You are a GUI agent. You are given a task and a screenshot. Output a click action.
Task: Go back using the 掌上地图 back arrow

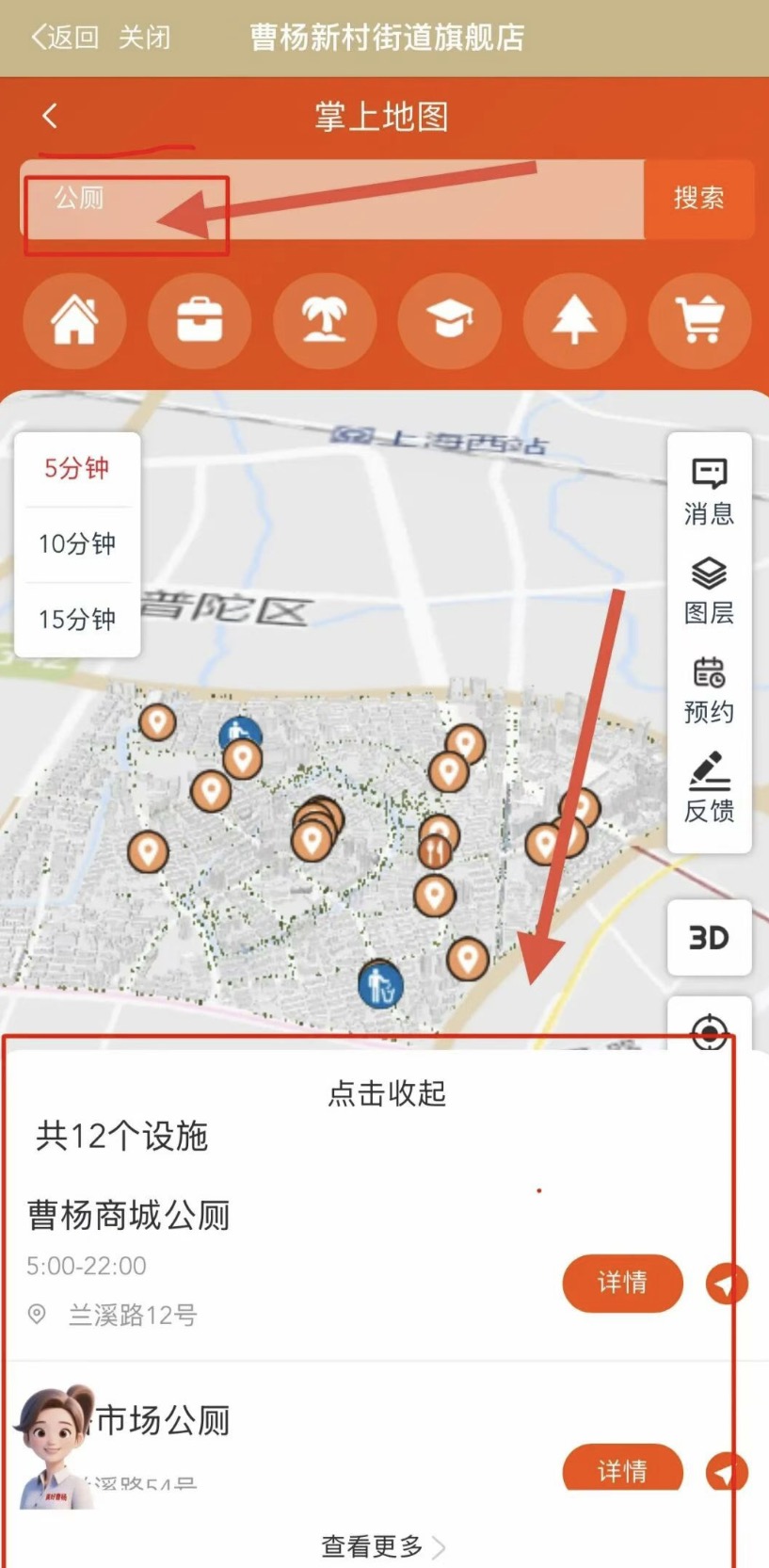(50, 116)
